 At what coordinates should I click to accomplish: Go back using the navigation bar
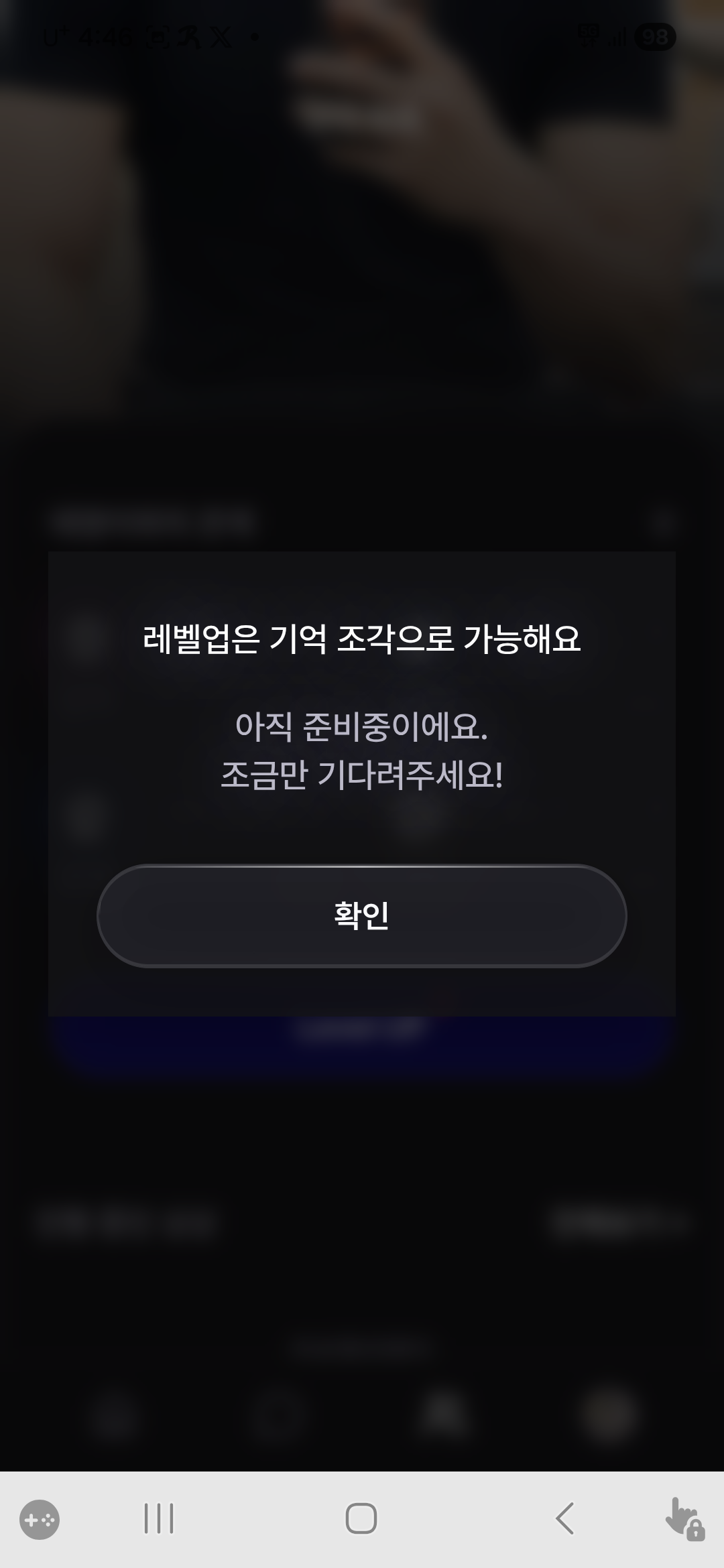point(565,1518)
